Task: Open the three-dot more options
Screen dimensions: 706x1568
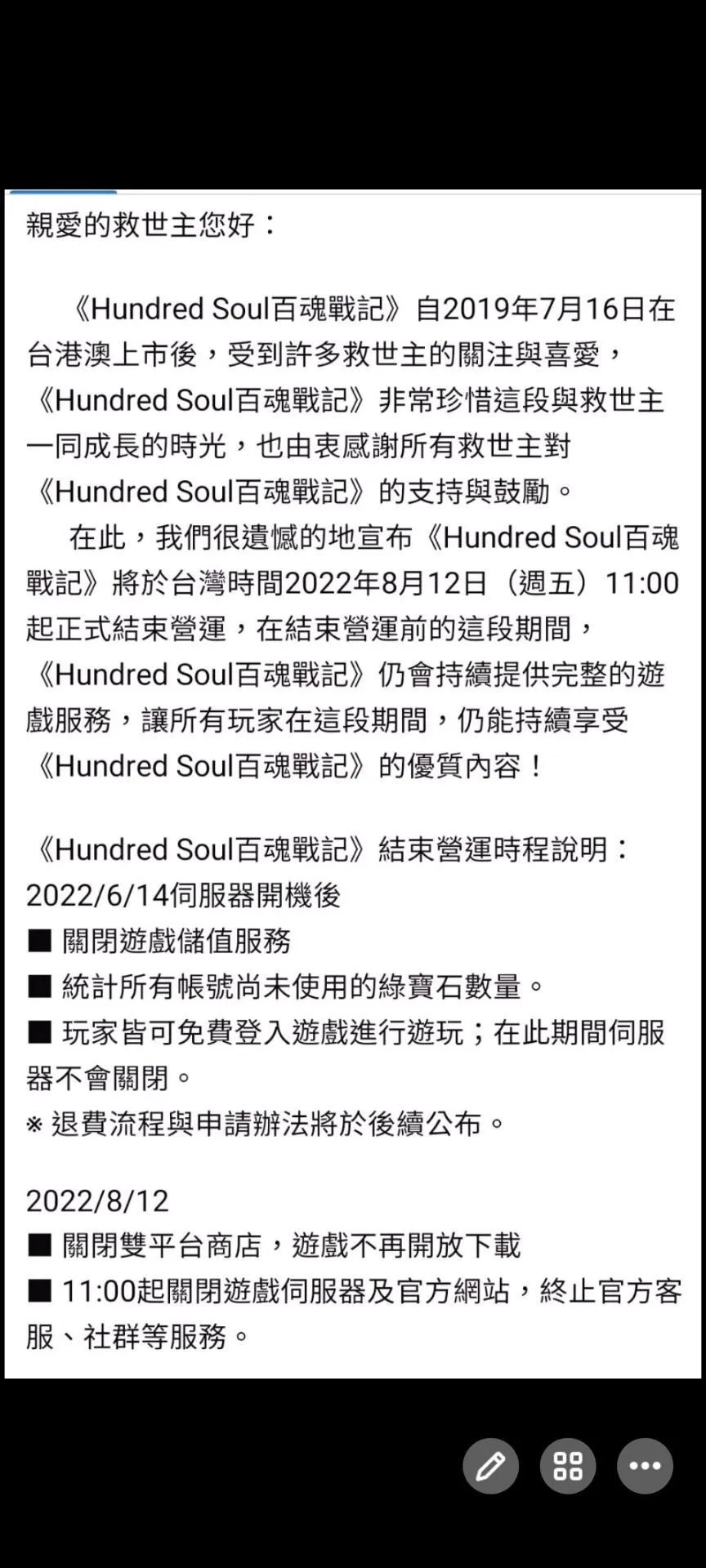Action: [645, 1466]
